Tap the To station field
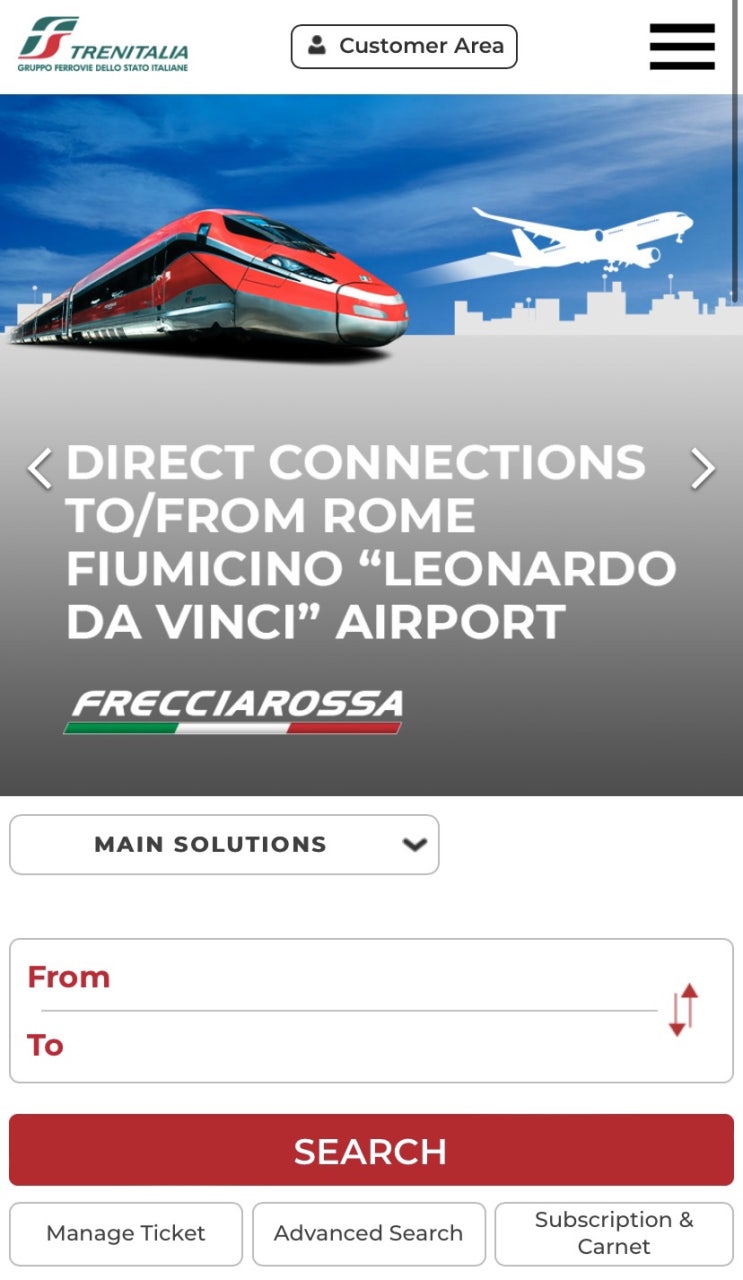This screenshot has width=743, height=1280. pos(340,1045)
